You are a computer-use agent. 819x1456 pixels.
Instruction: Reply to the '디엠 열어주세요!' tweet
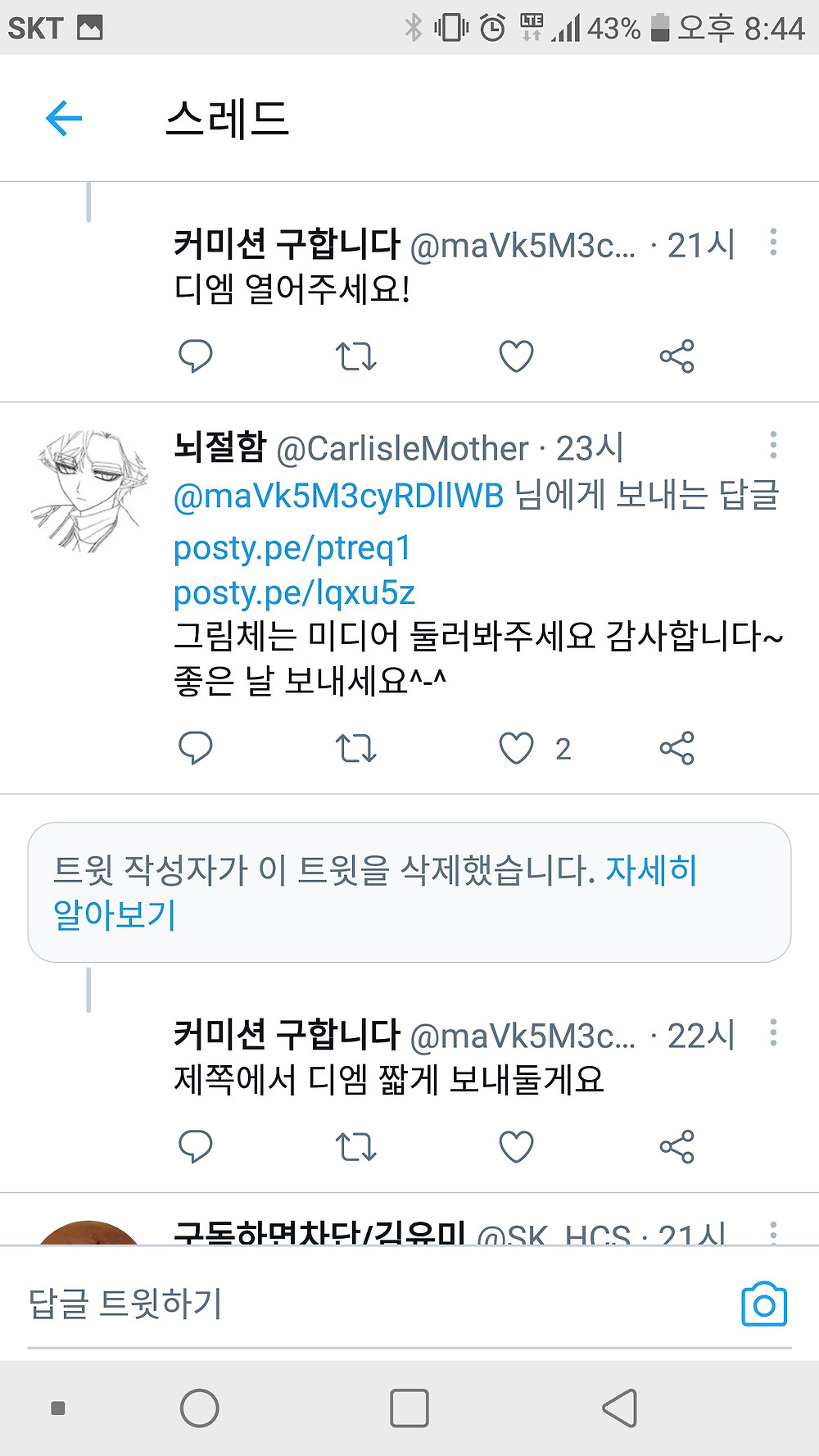coord(195,356)
